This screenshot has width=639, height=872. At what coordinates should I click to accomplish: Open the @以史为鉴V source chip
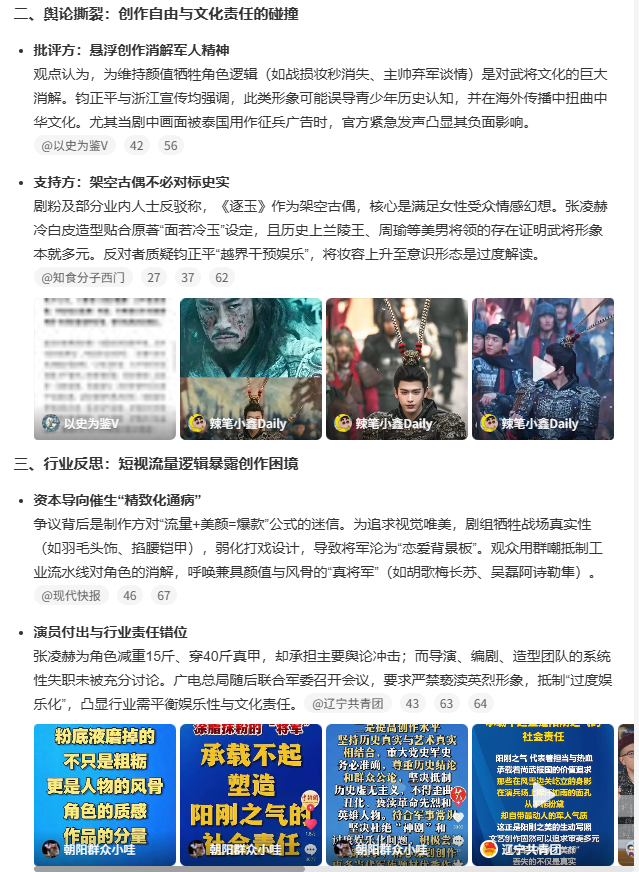coord(75,146)
